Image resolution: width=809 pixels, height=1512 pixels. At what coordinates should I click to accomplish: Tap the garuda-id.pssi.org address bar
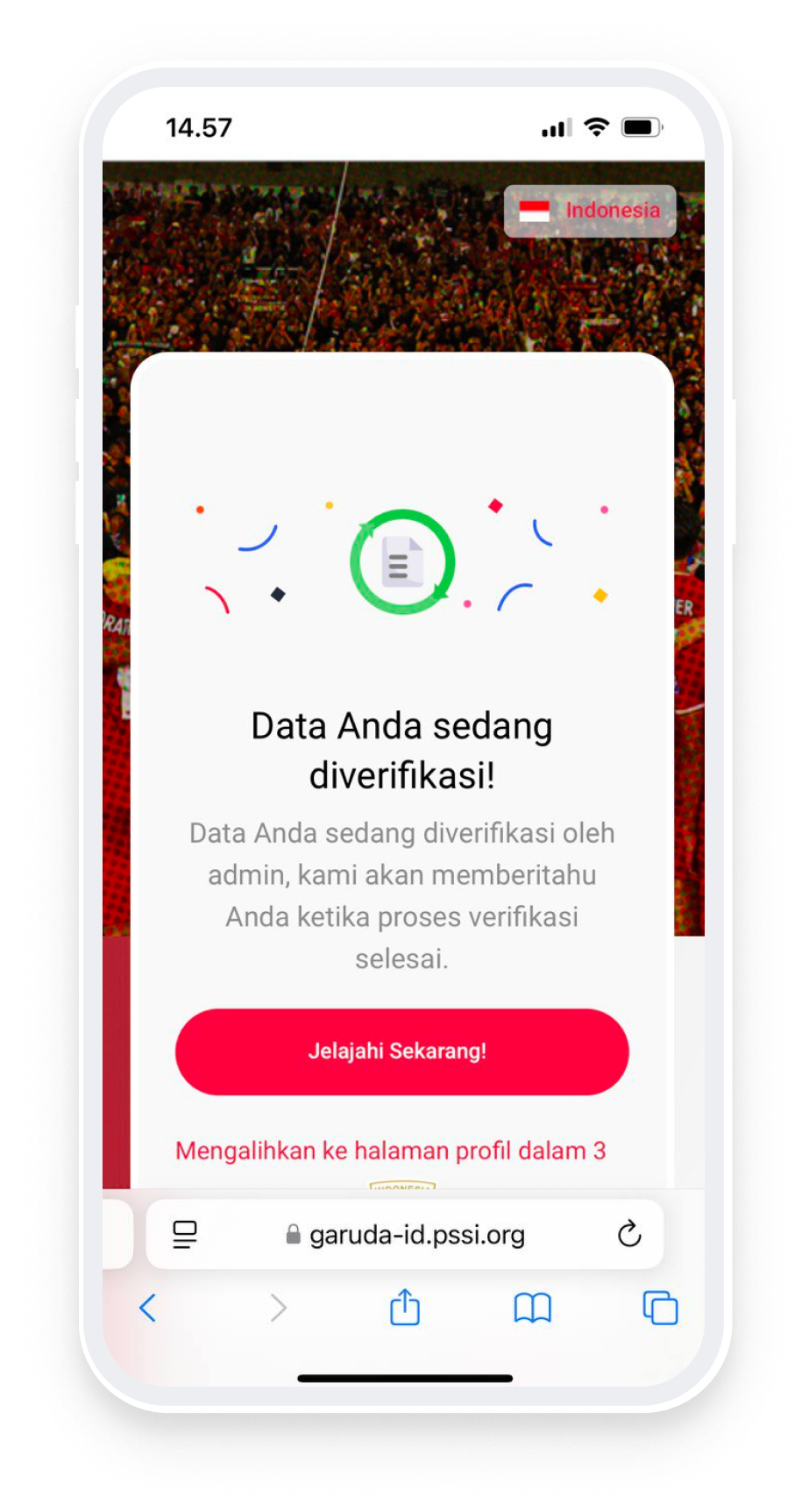point(408,1235)
